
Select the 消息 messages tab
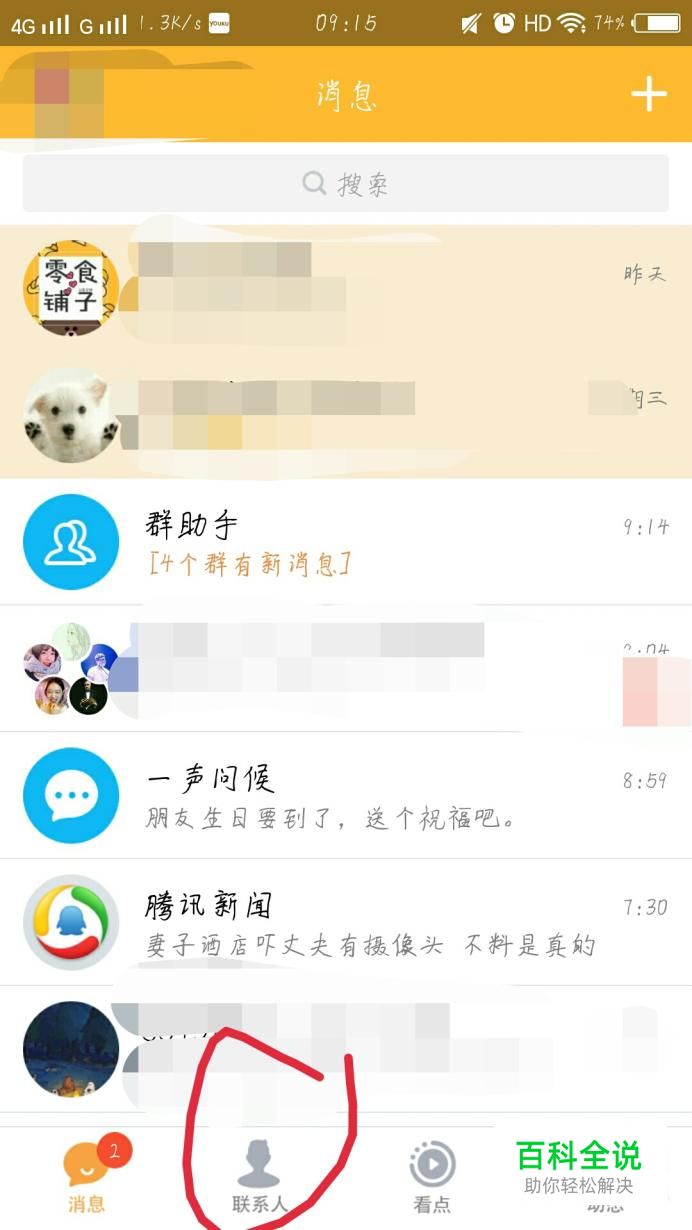pos(87,1178)
